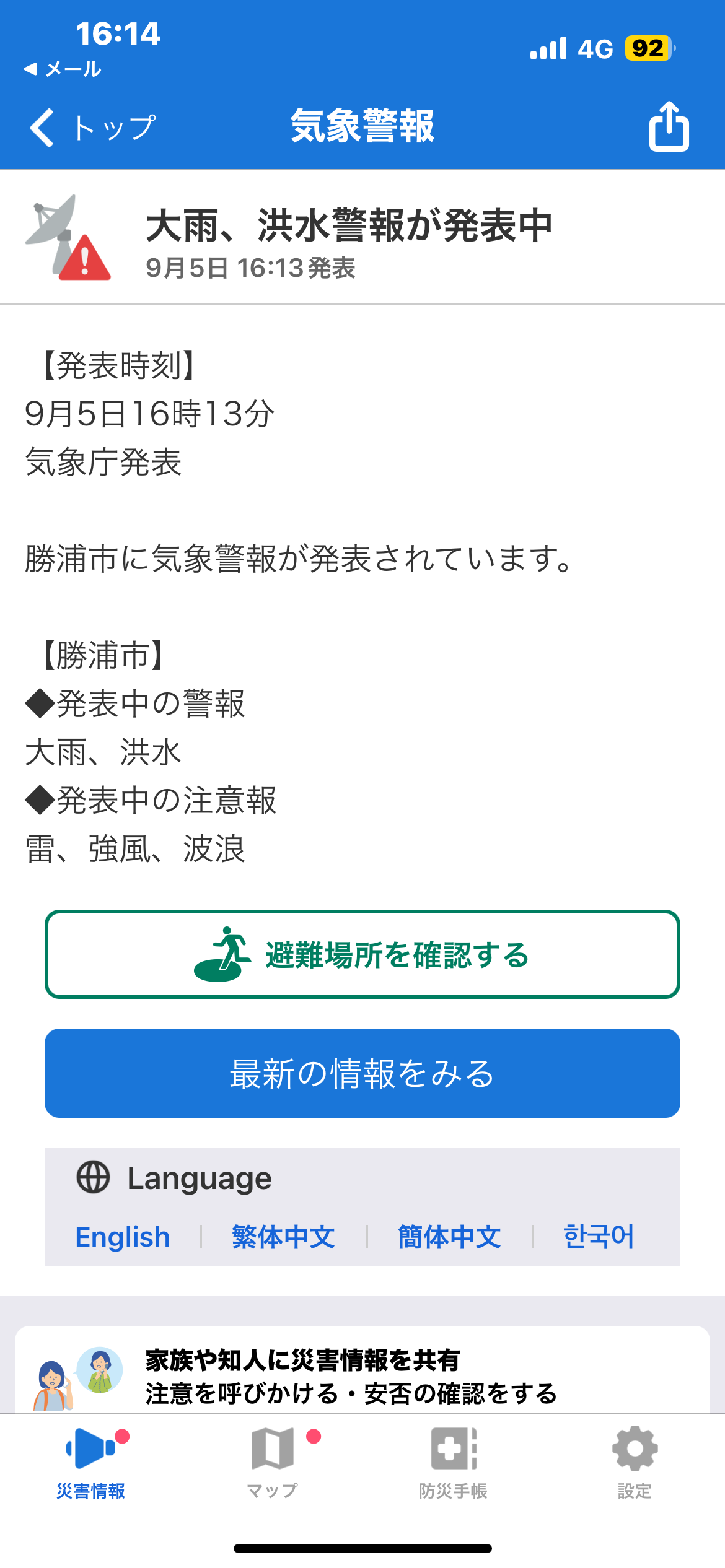Open 最新の情報をみる
Image resolution: width=725 pixels, height=1568 pixels.
click(362, 1073)
